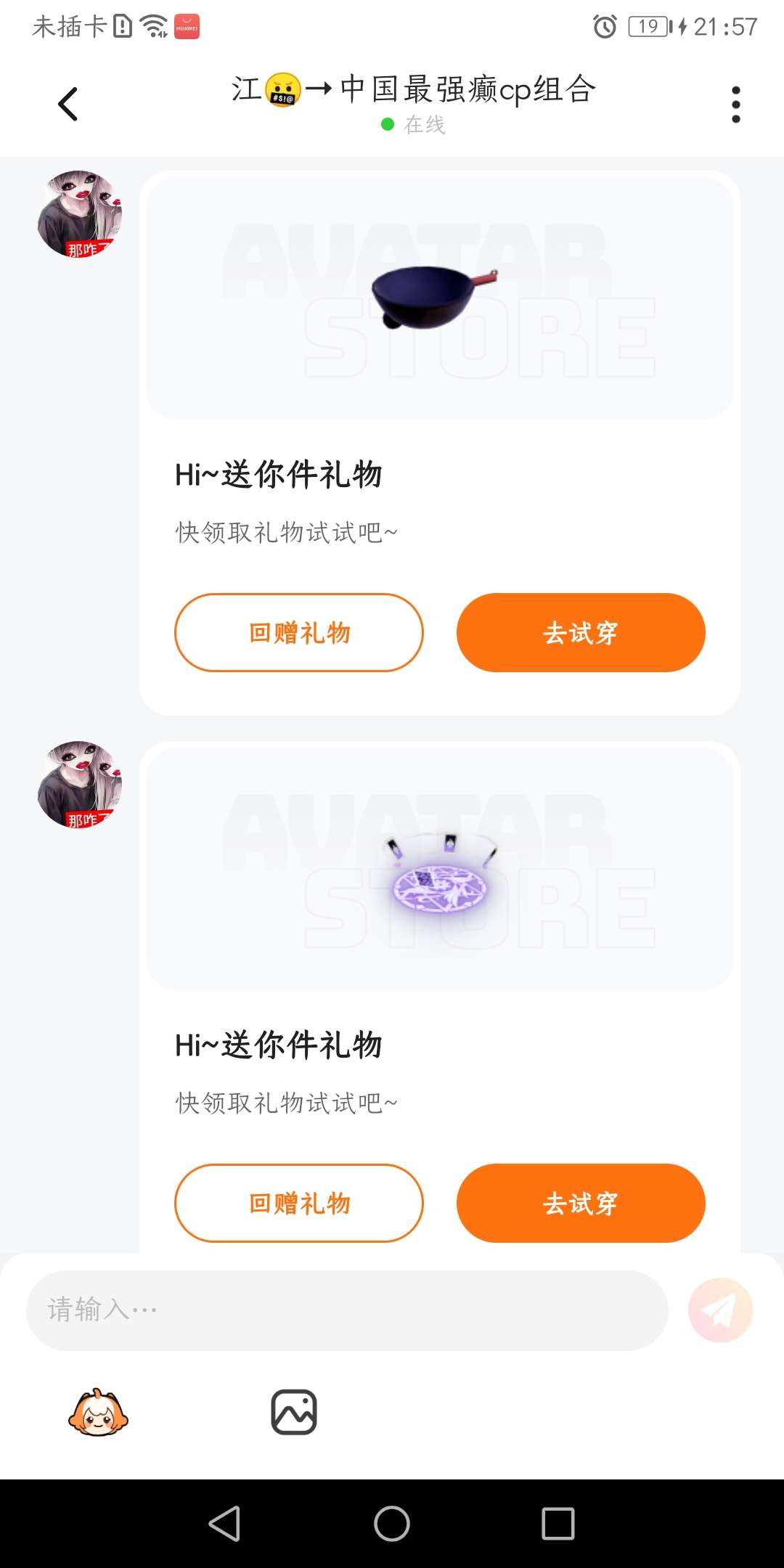Tap 去试穿 for the frying pan gift

pyautogui.click(x=581, y=632)
